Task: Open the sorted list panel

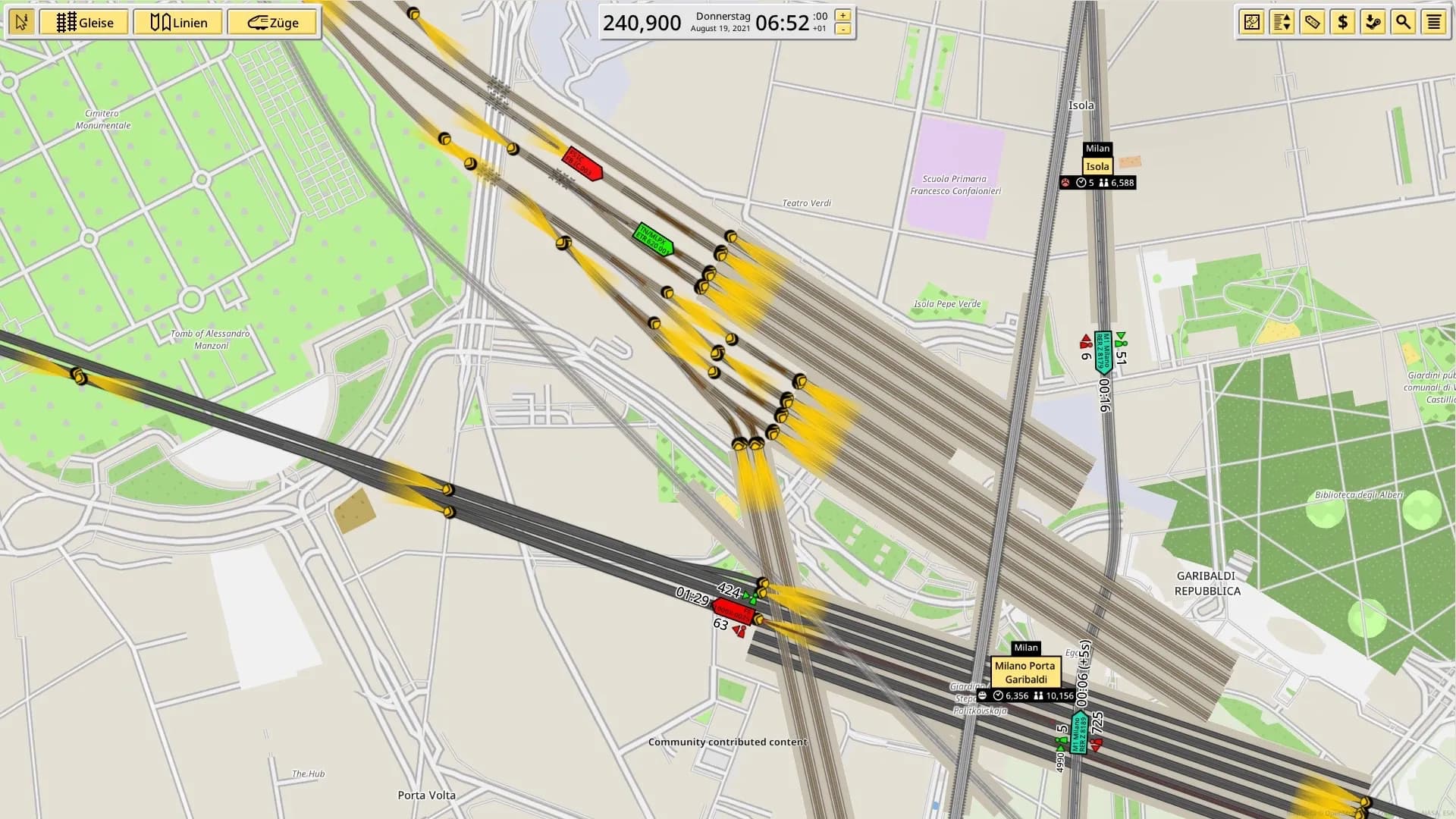Action: 1282,22
